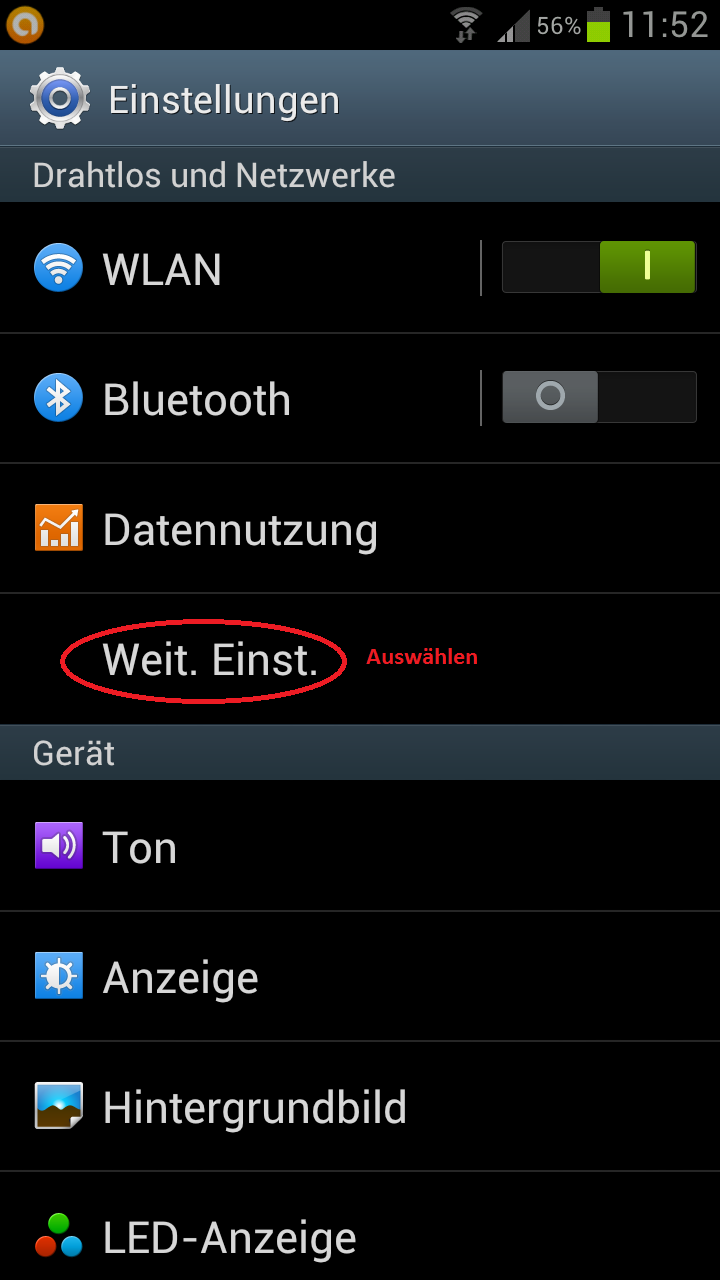Open Bluetooth settings row

point(240,398)
